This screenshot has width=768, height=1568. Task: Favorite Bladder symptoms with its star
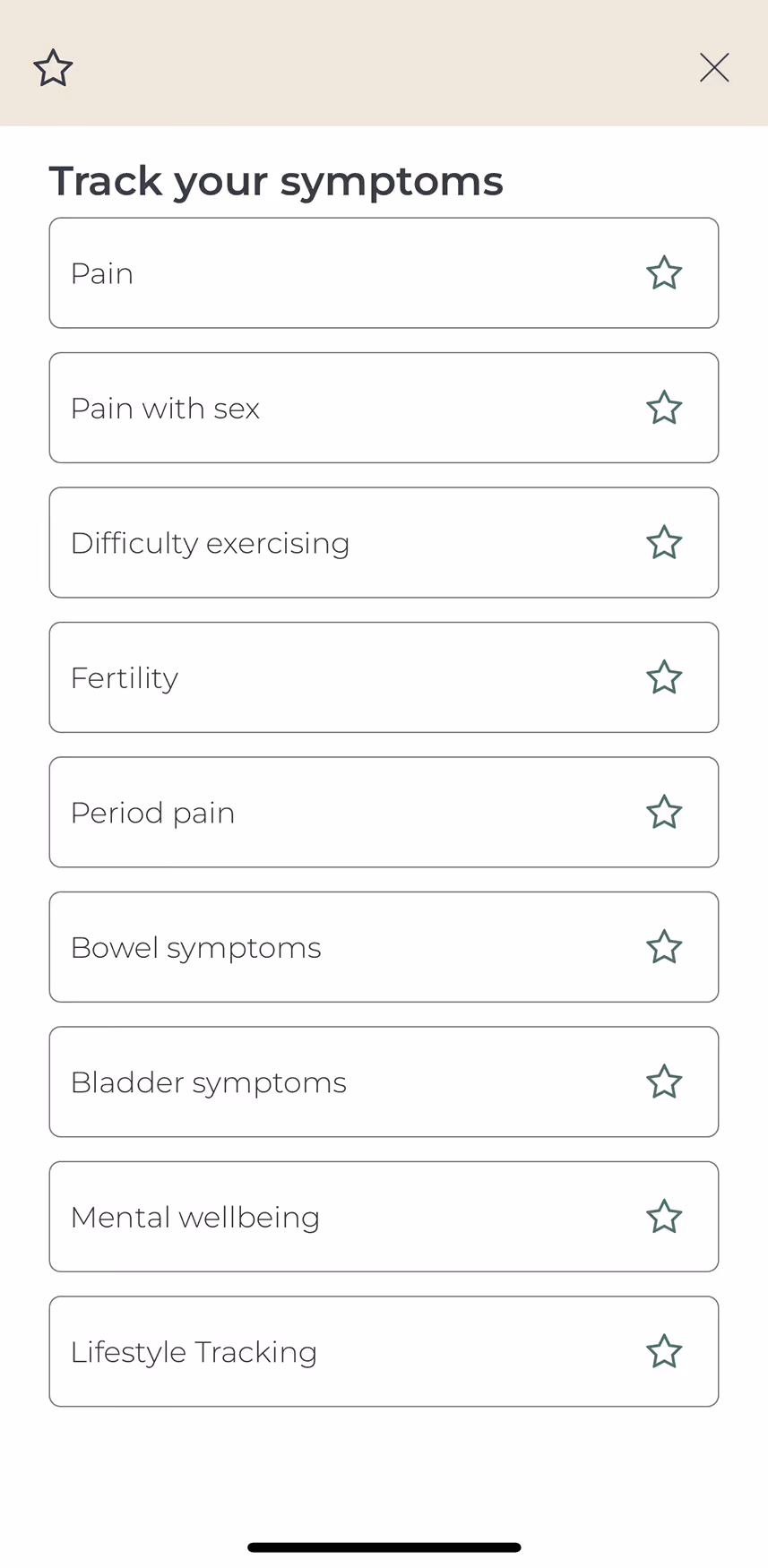coord(664,1082)
